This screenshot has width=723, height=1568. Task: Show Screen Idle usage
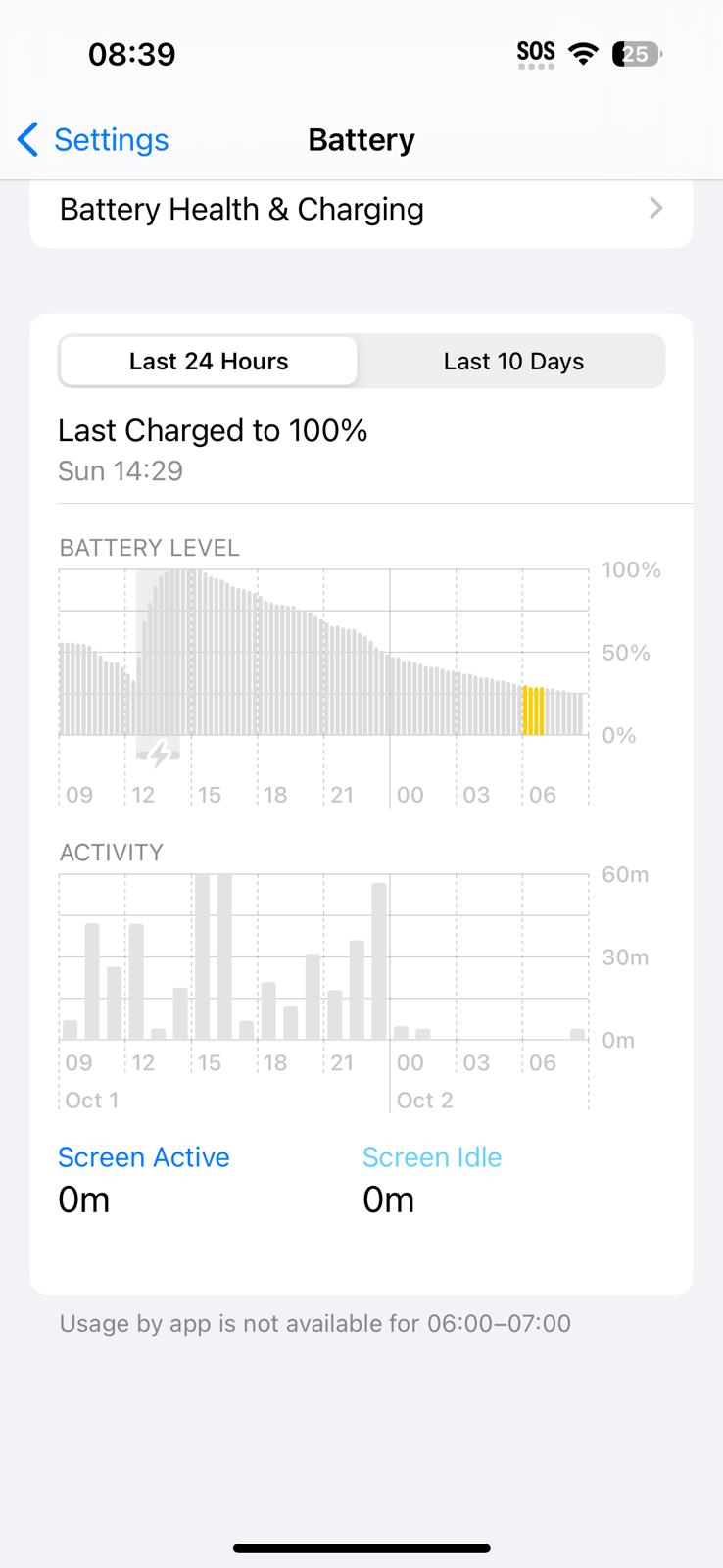(432, 1157)
